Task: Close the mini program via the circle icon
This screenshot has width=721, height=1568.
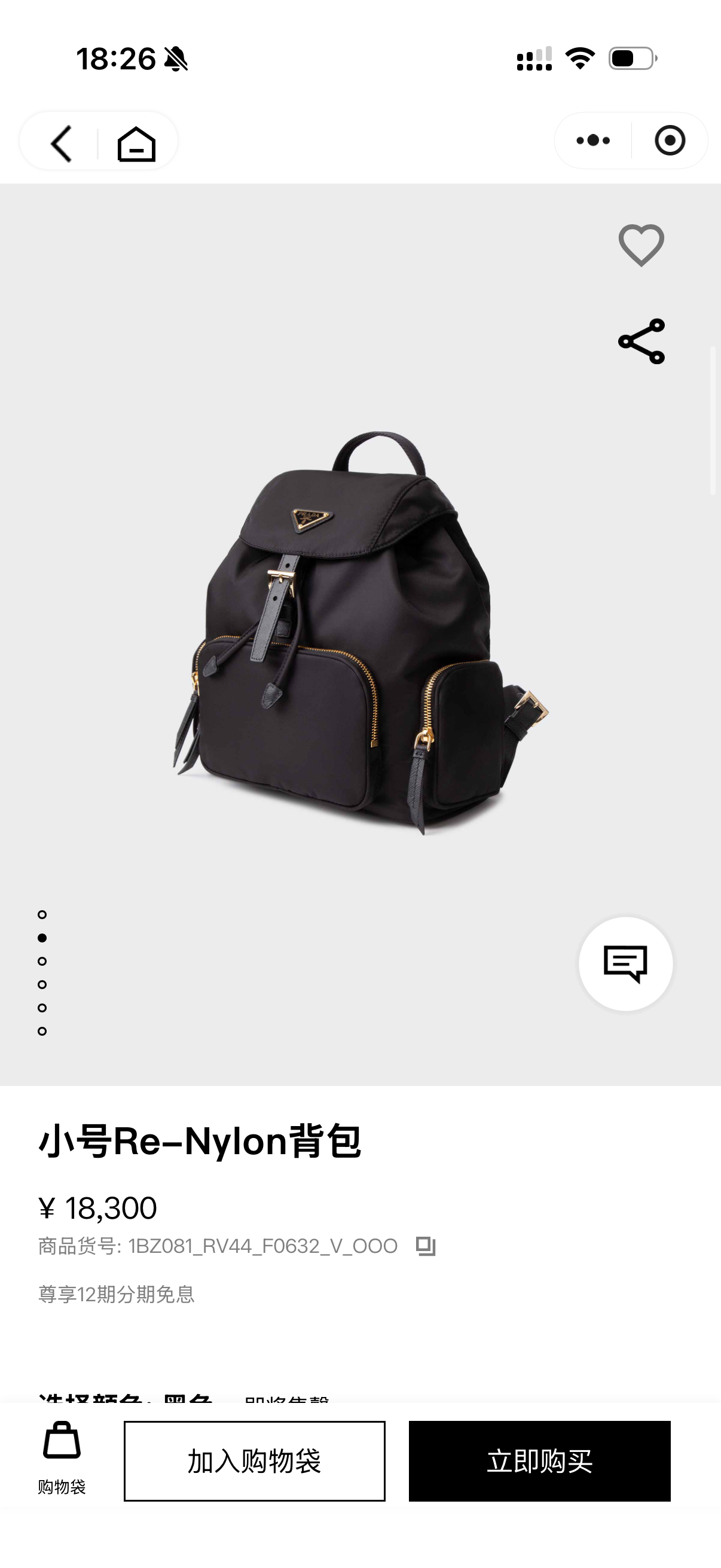Action: 670,141
